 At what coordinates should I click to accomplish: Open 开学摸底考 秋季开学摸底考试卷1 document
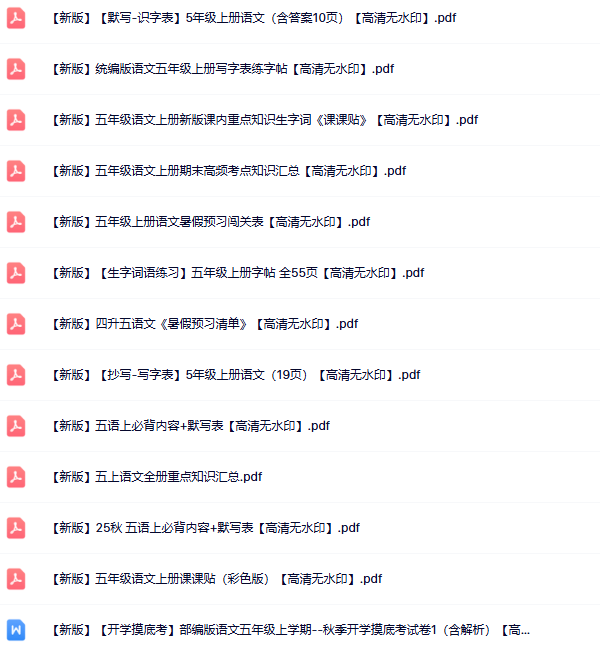(290, 630)
